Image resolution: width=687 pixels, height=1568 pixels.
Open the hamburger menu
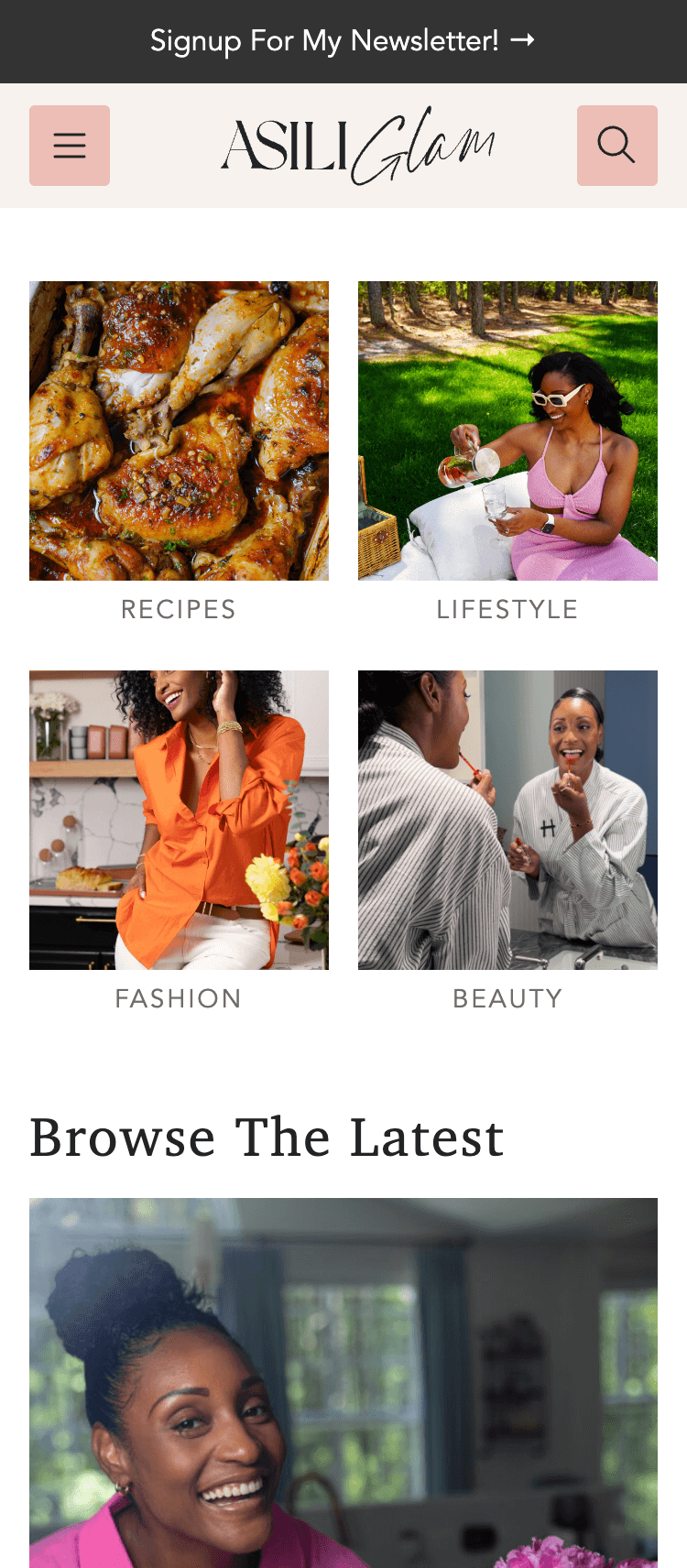click(70, 146)
